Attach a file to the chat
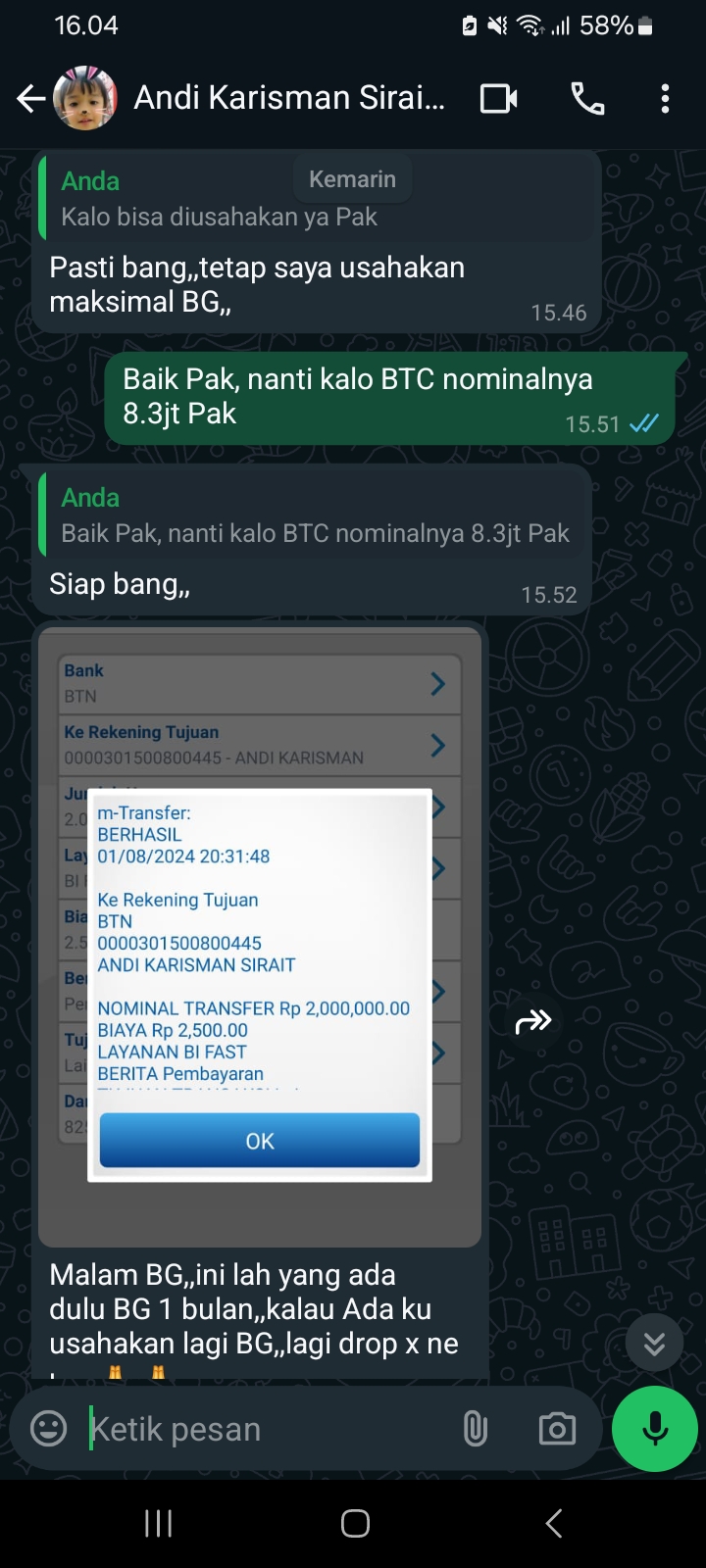Viewport: 706px width, 1568px height. tap(476, 1429)
